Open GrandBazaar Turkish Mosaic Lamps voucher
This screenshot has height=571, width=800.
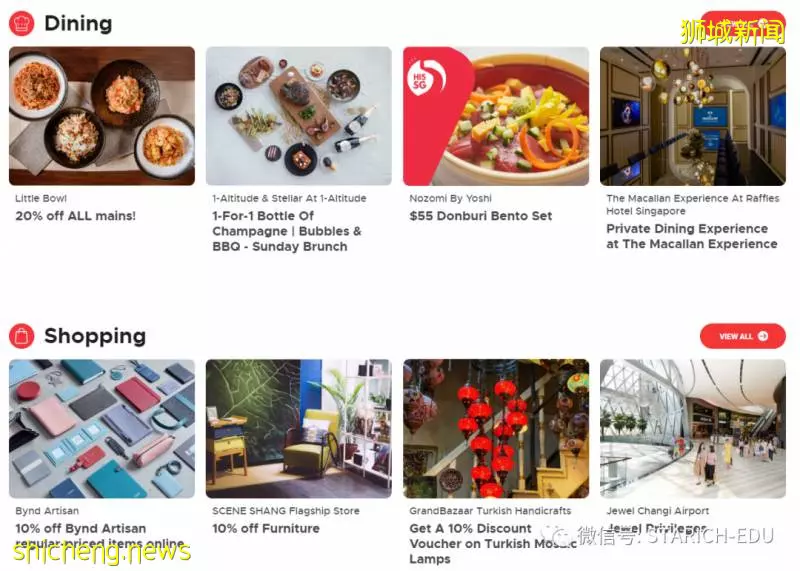495,429
